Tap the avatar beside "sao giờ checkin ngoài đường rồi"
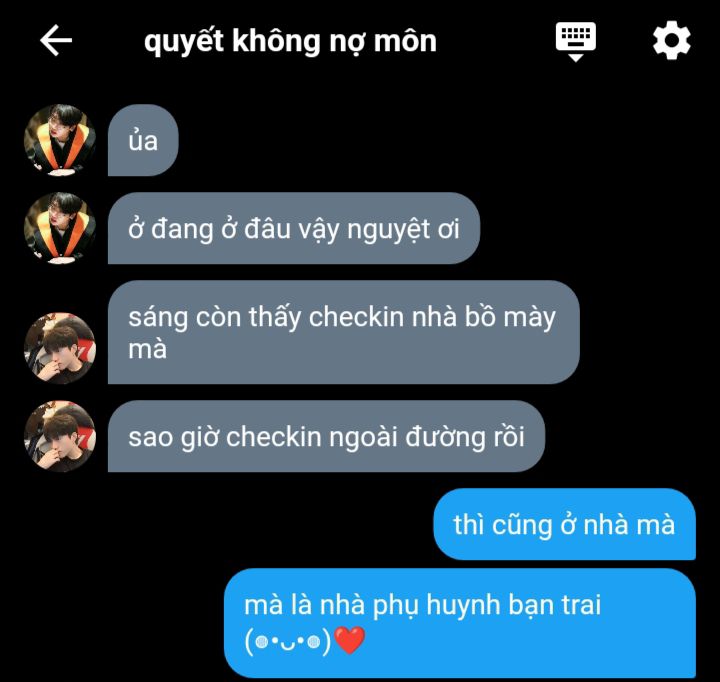 click(x=59, y=436)
